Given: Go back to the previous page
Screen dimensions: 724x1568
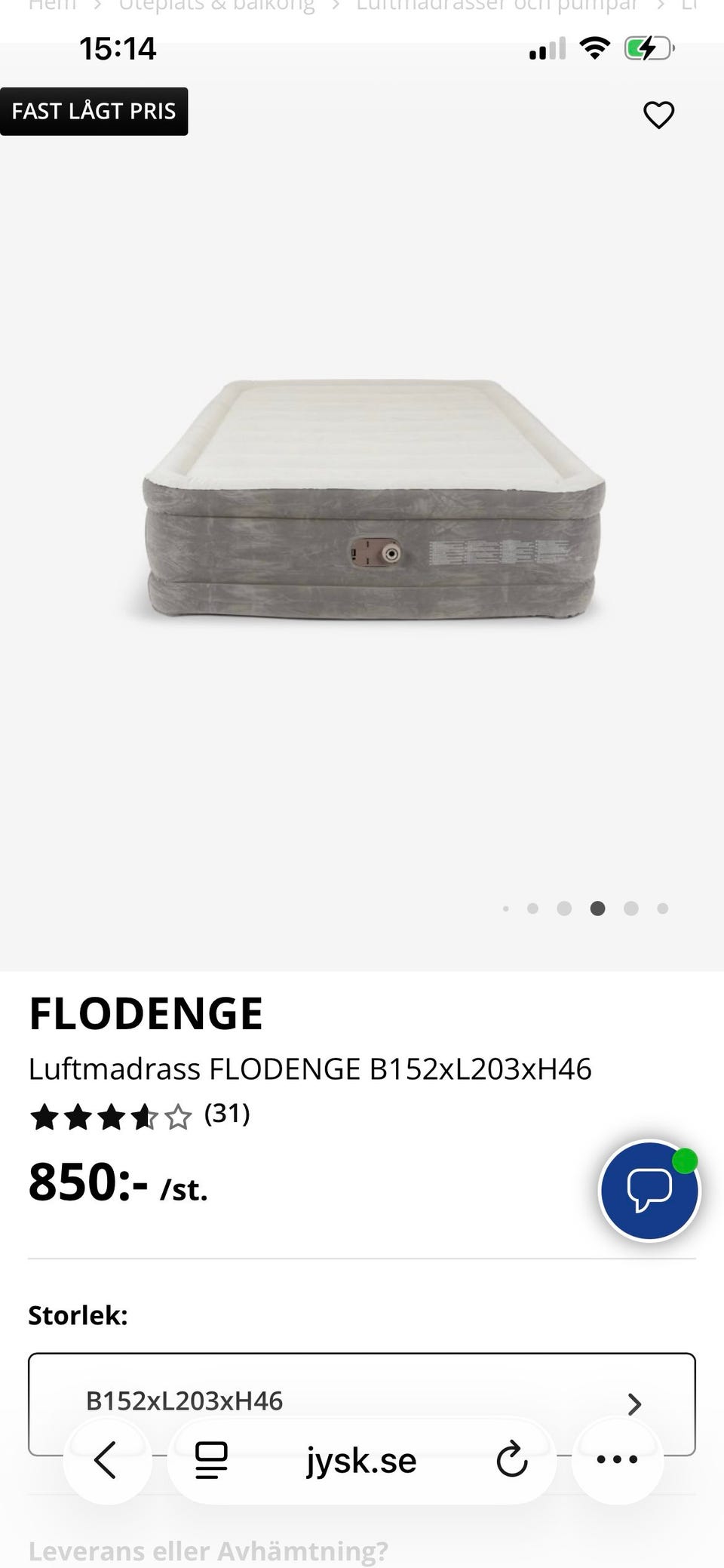Looking at the screenshot, I should point(106,1459).
